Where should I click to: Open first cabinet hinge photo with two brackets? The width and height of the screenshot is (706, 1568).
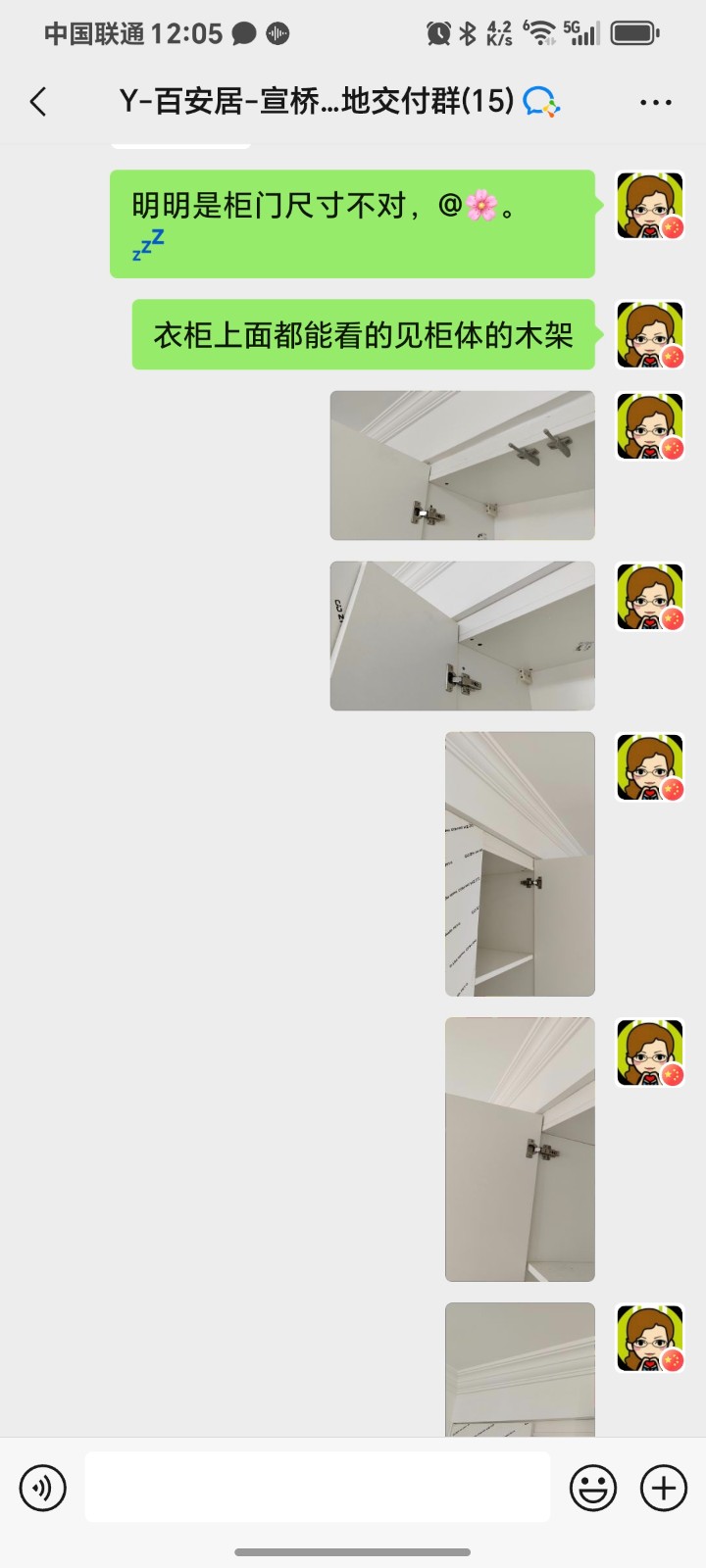point(462,465)
